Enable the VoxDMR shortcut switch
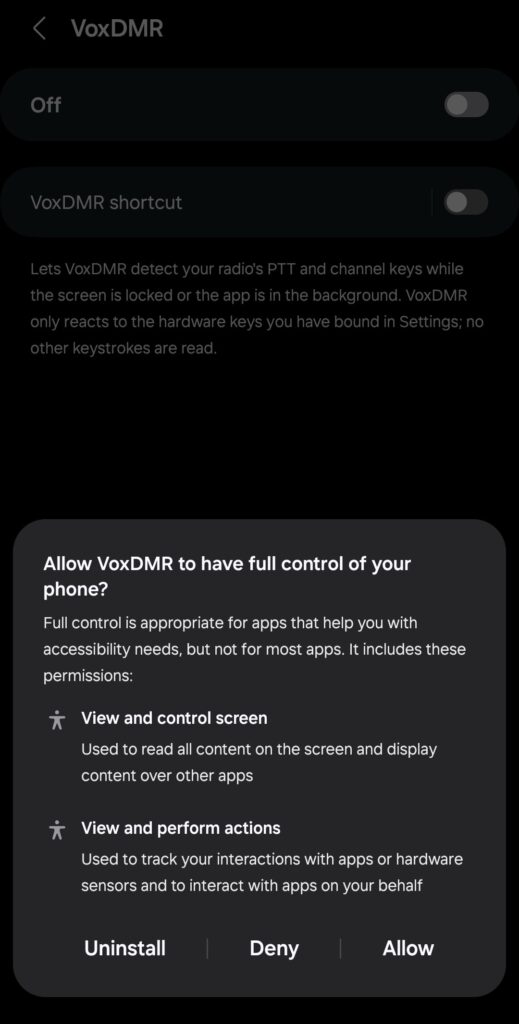Image resolution: width=519 pixels, height=1024 pixels. click(x=466, y=202)
